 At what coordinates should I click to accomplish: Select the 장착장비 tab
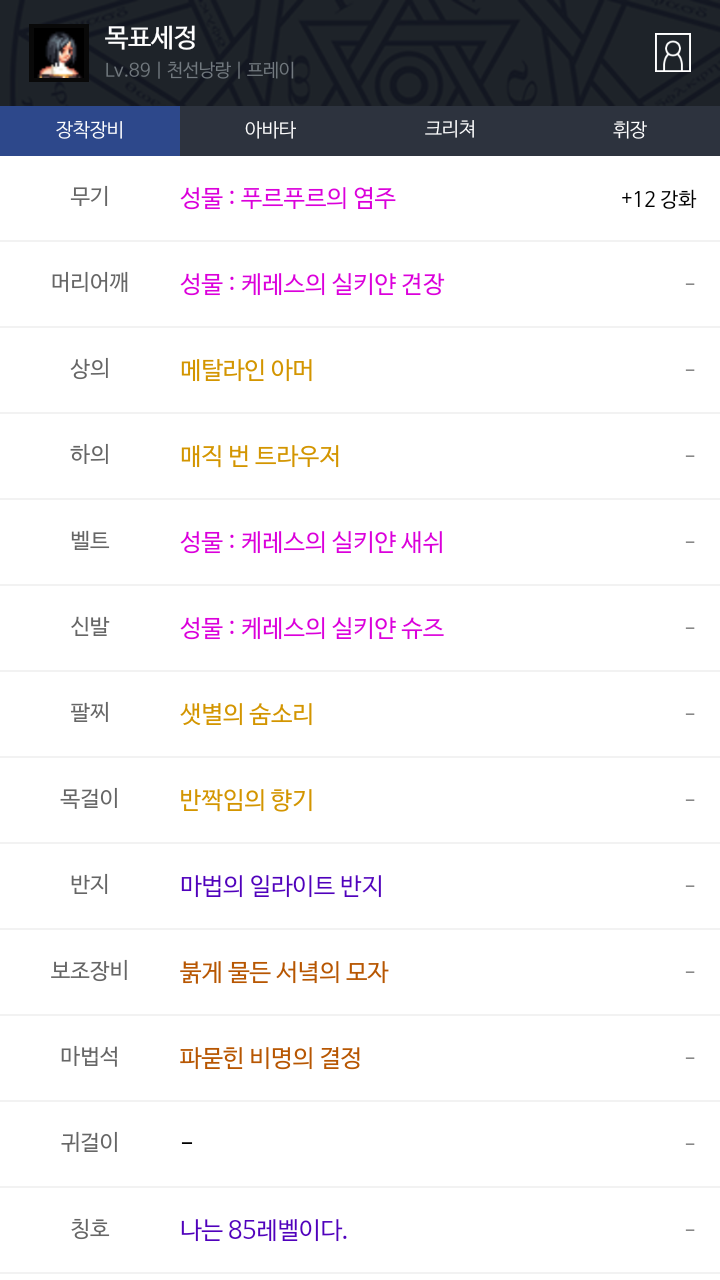[90, 130]
